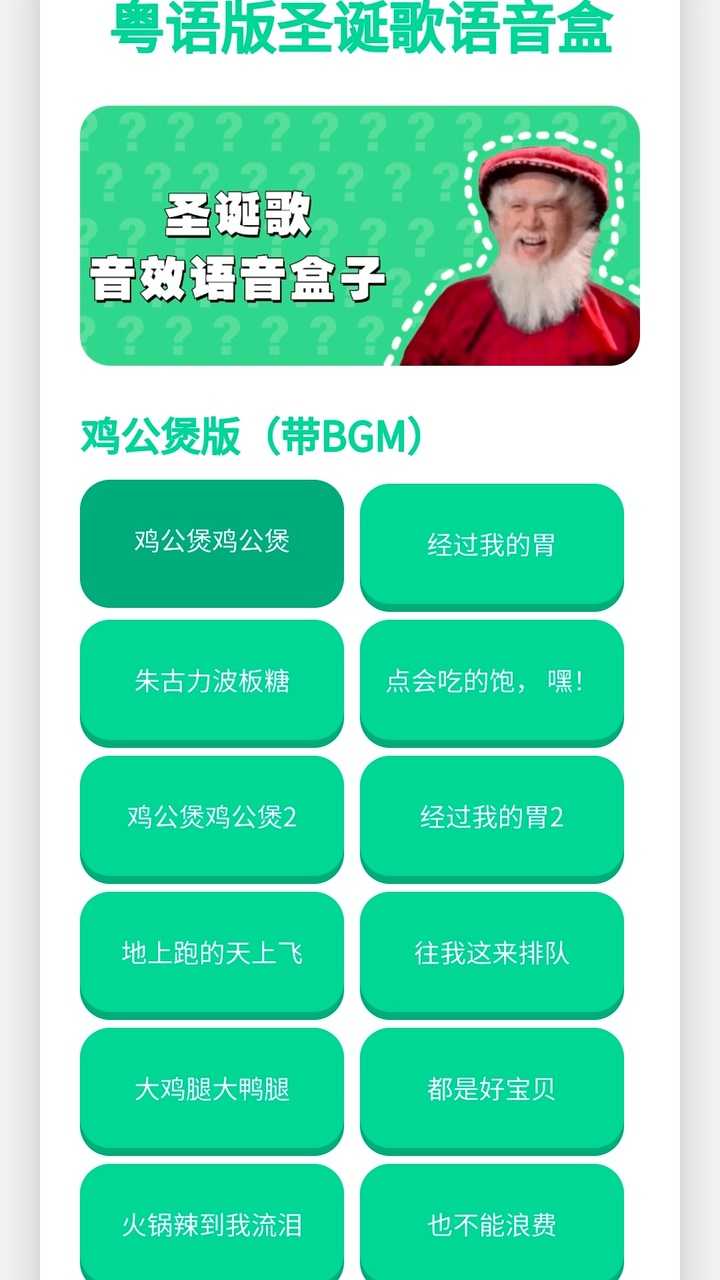Play the 地上跑的天上飞 clip
The height and width of the screenshot is (1280, 720).
(212, 953)
